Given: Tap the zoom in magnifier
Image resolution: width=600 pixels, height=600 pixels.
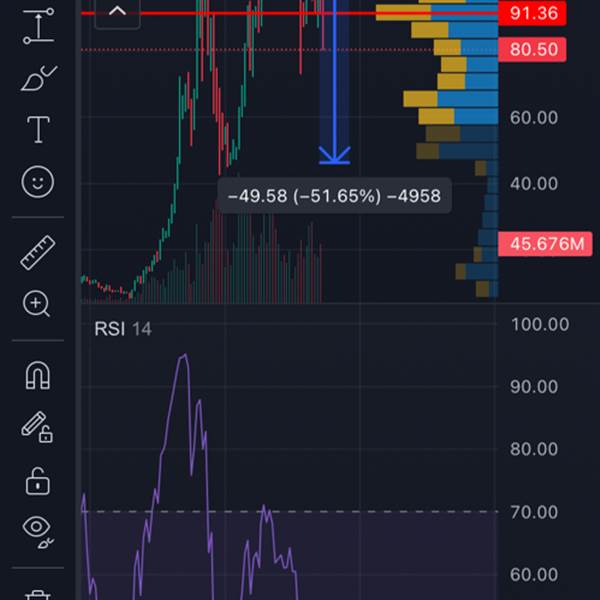Looking at the screenshot, I should click(38, 304).
